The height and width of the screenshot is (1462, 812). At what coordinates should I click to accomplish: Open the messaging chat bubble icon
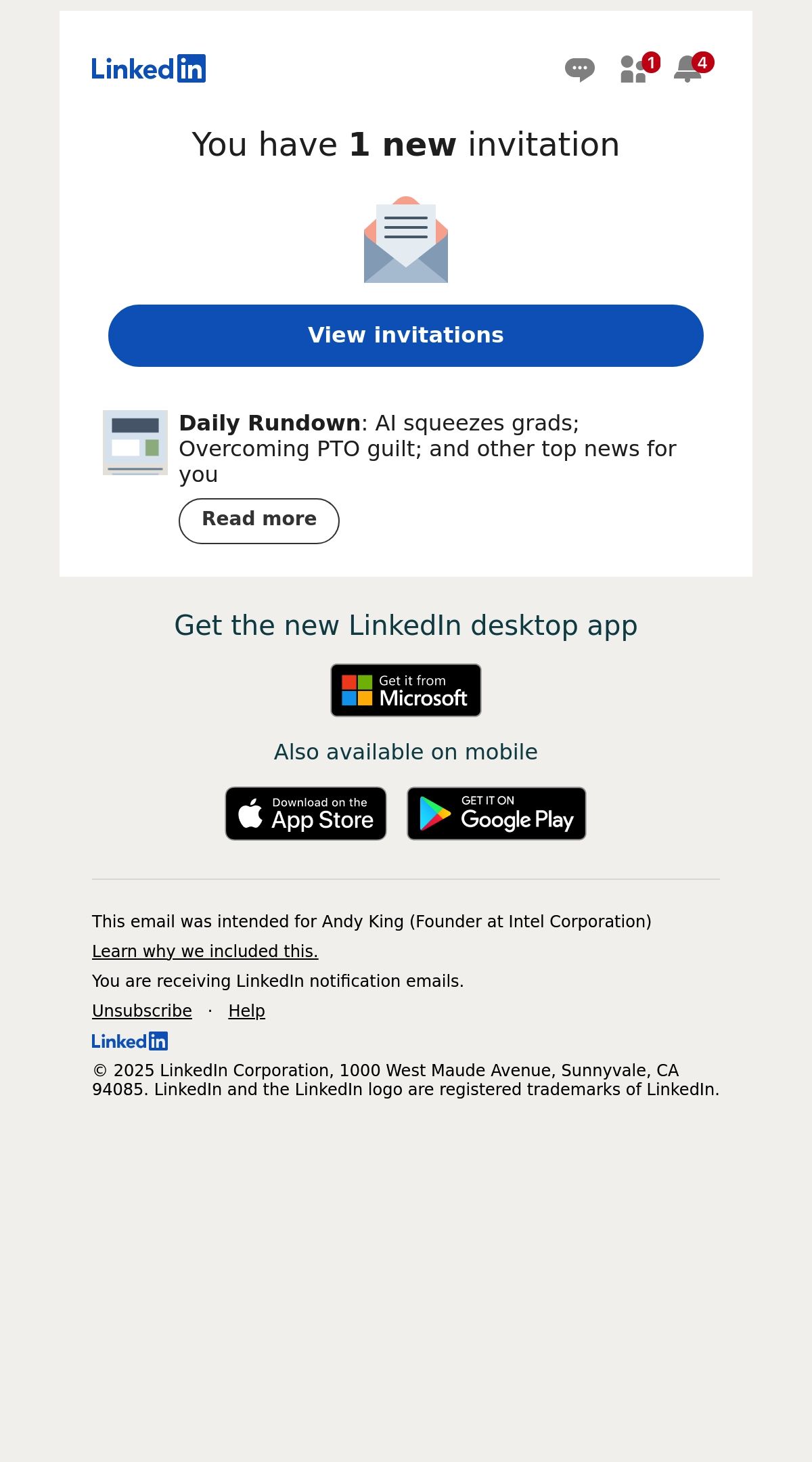point(580,69)
